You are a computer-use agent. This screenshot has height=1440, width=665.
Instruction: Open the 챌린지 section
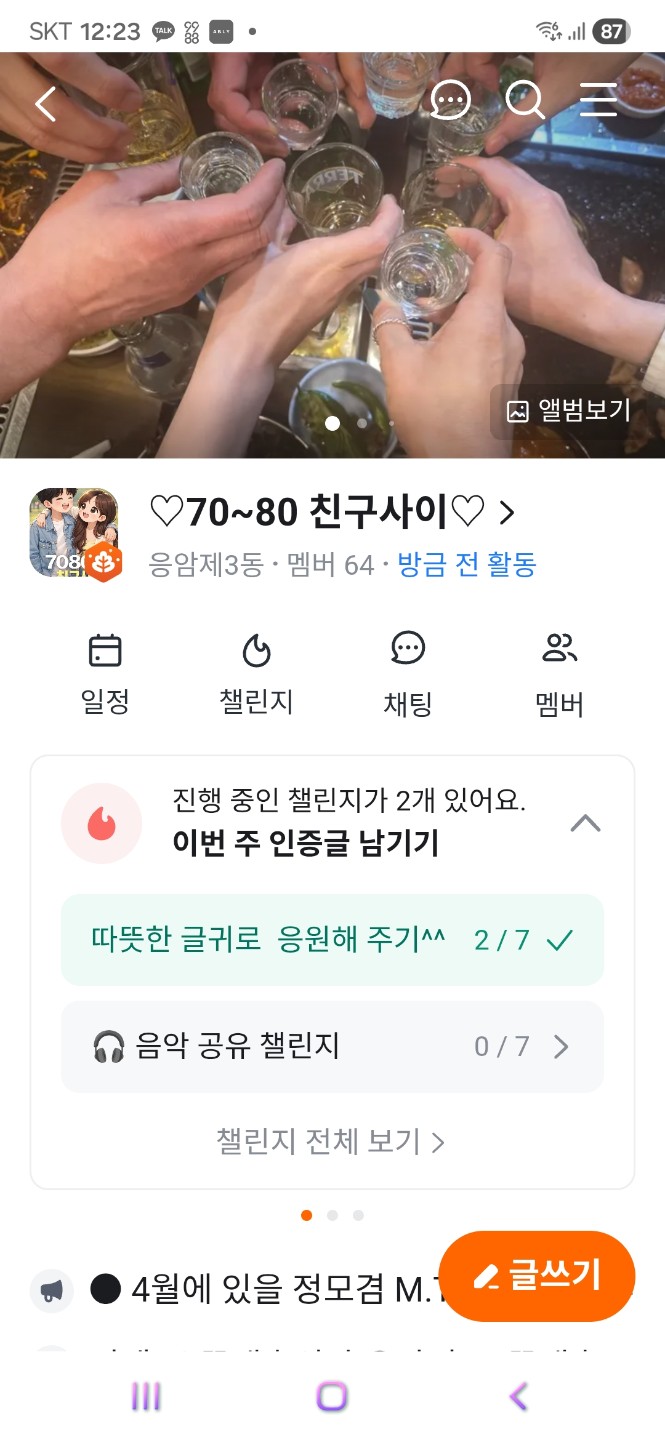(256, 675)
